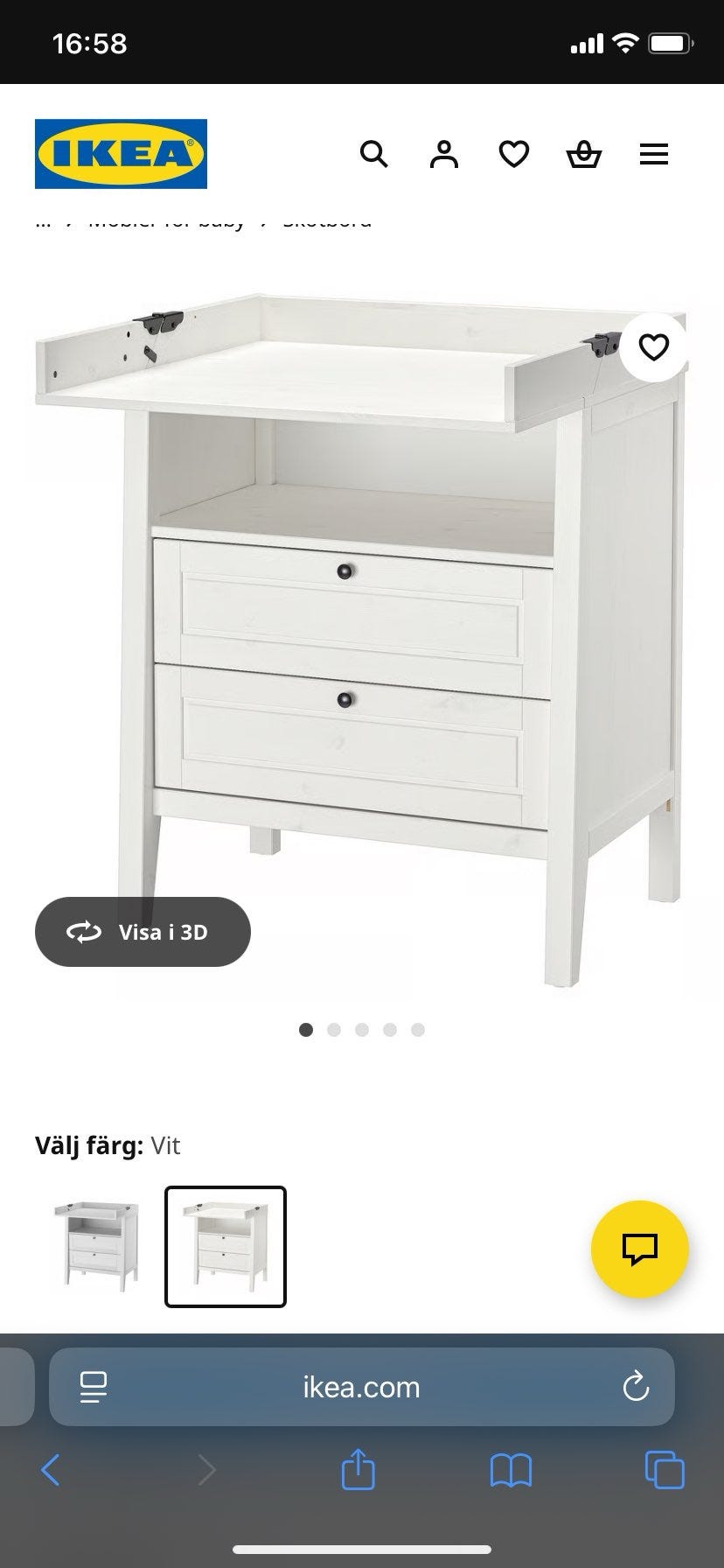
Task: Open the hamburger menu
Action: [x=653, y=155]
